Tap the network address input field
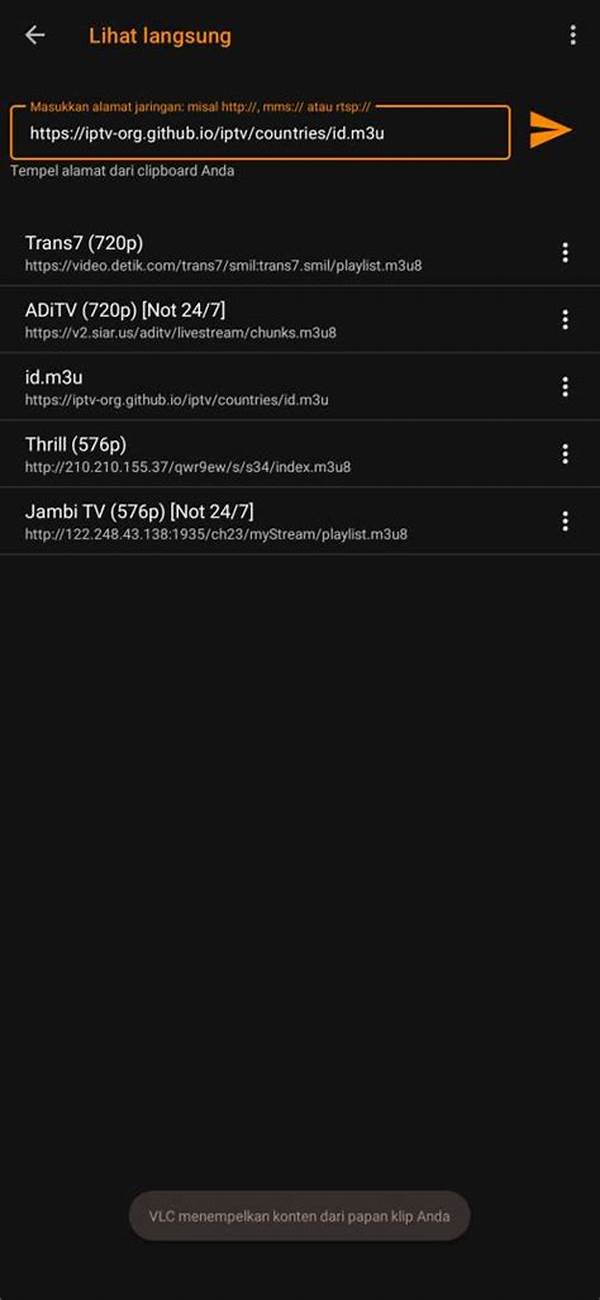Viewport: 600px width, 1300px height. pyautogui.click(x=260, y=133)
